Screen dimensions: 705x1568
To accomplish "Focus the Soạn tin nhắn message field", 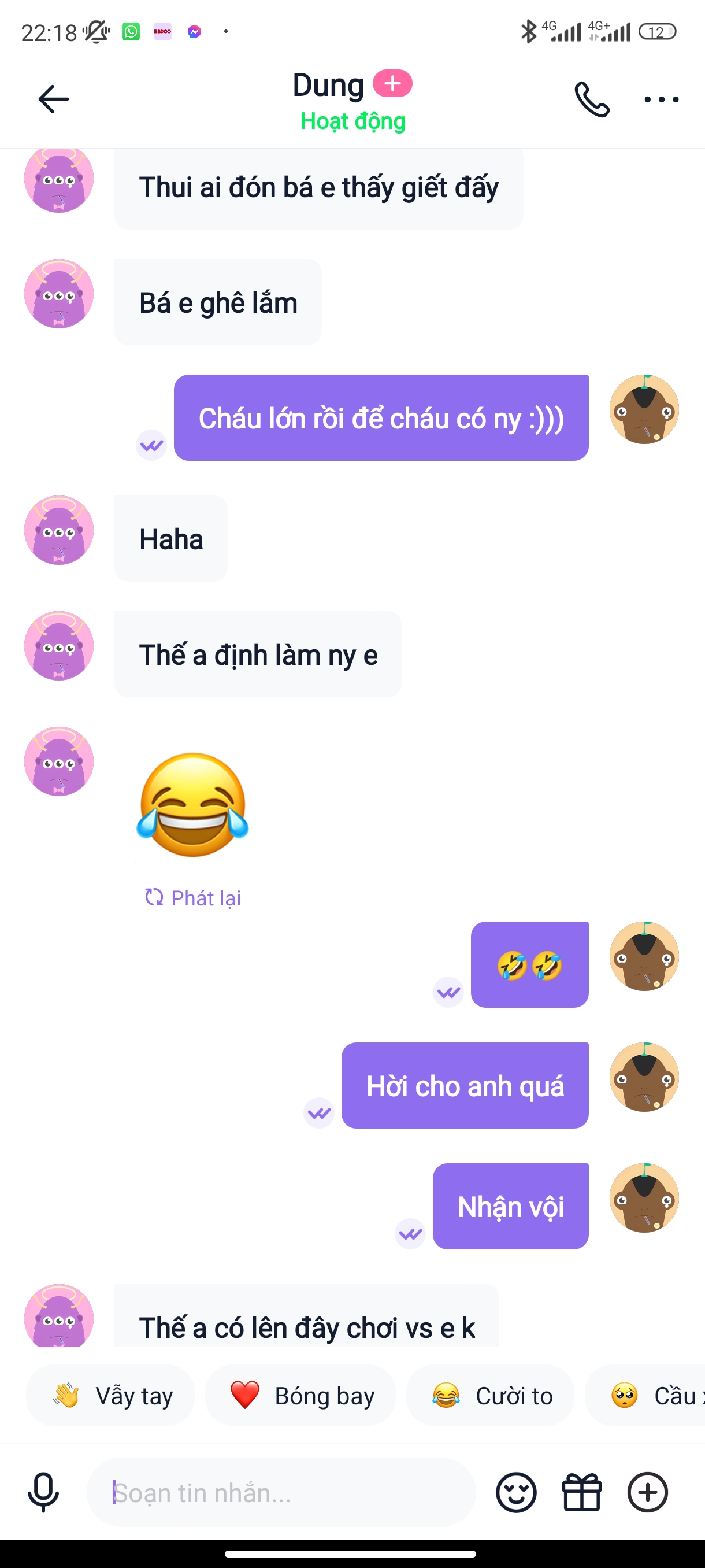I will pos(280,1492).
